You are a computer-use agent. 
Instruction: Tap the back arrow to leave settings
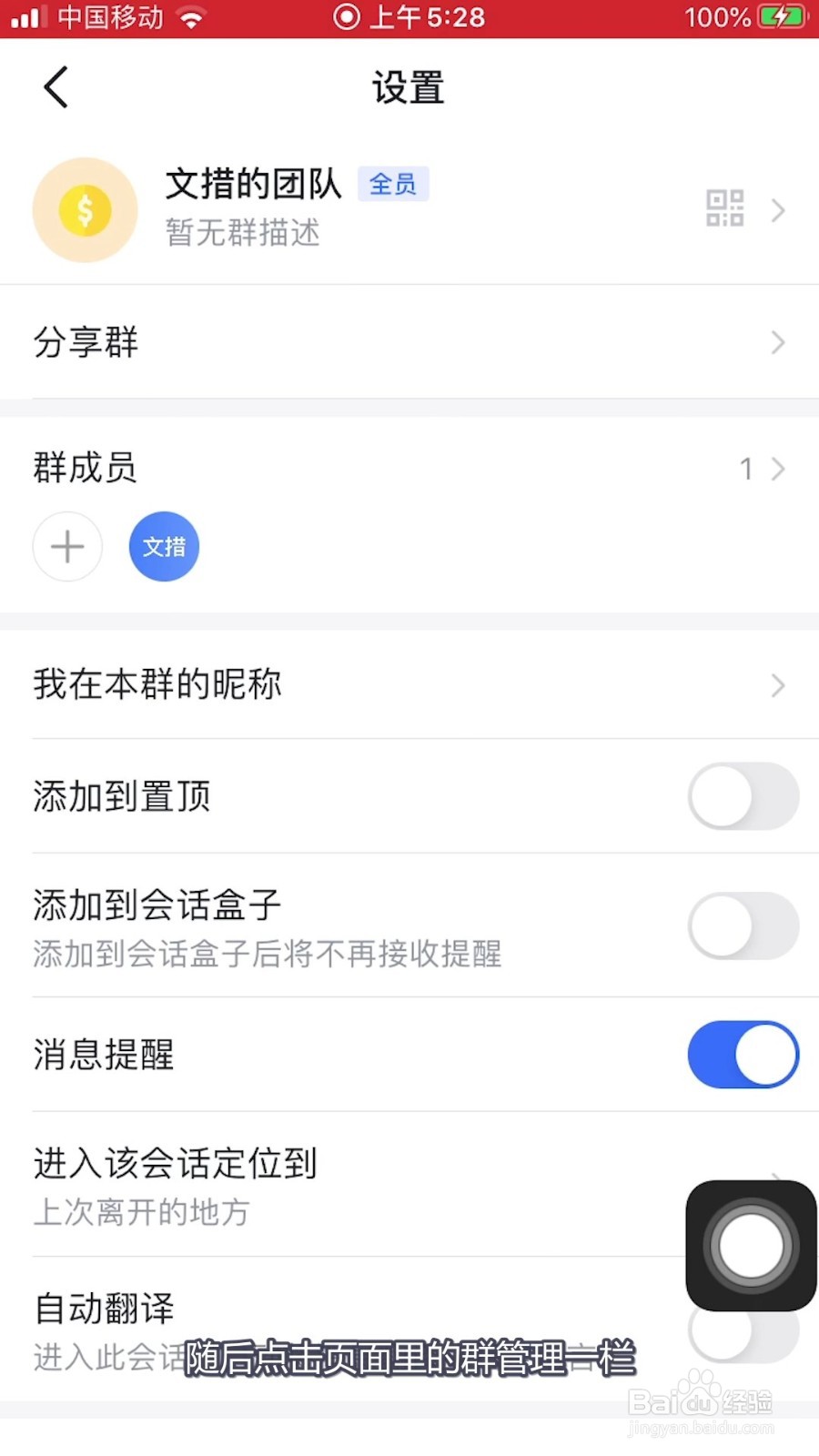coord(55,87)
